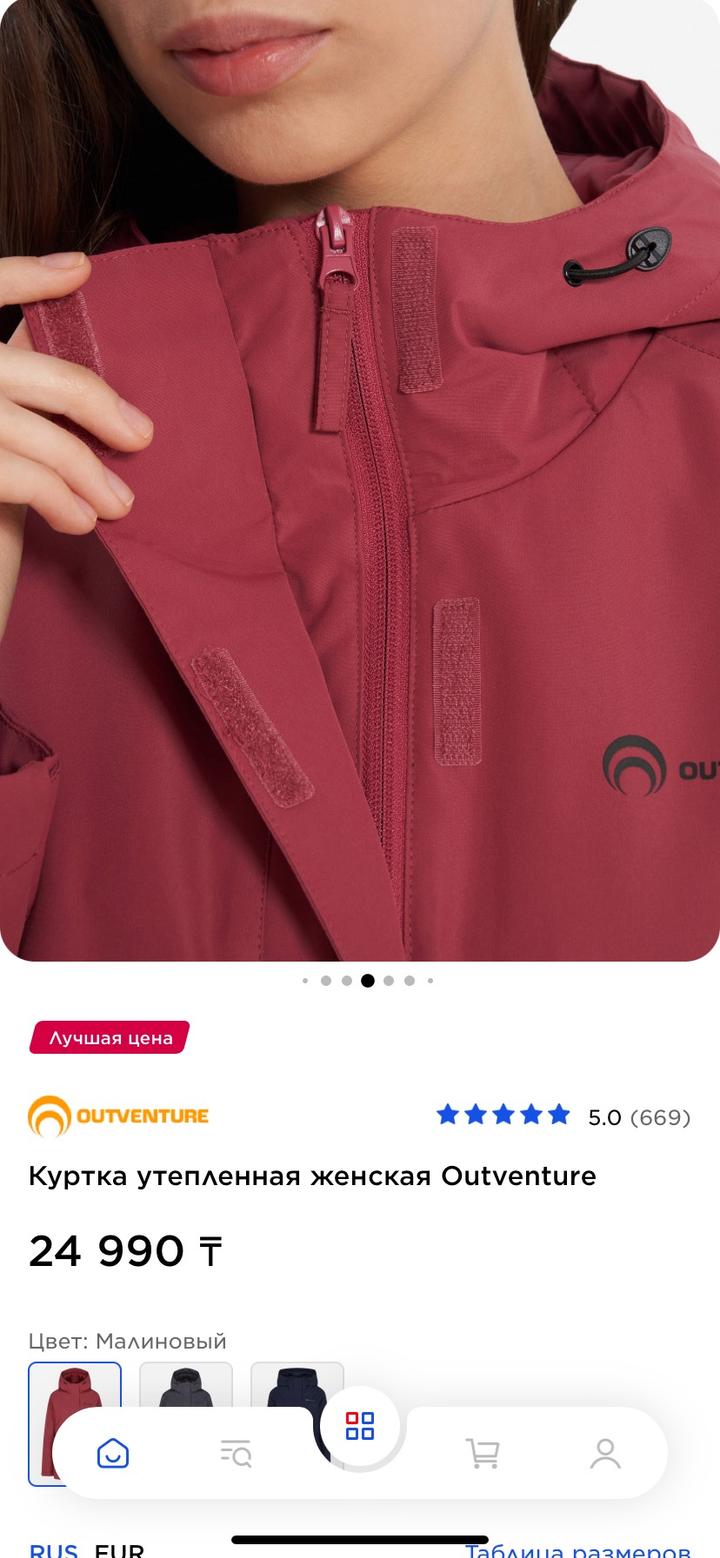The image size is (720, 1558).
Task: Switch size scale to EUR
Action: [119, 1551]
